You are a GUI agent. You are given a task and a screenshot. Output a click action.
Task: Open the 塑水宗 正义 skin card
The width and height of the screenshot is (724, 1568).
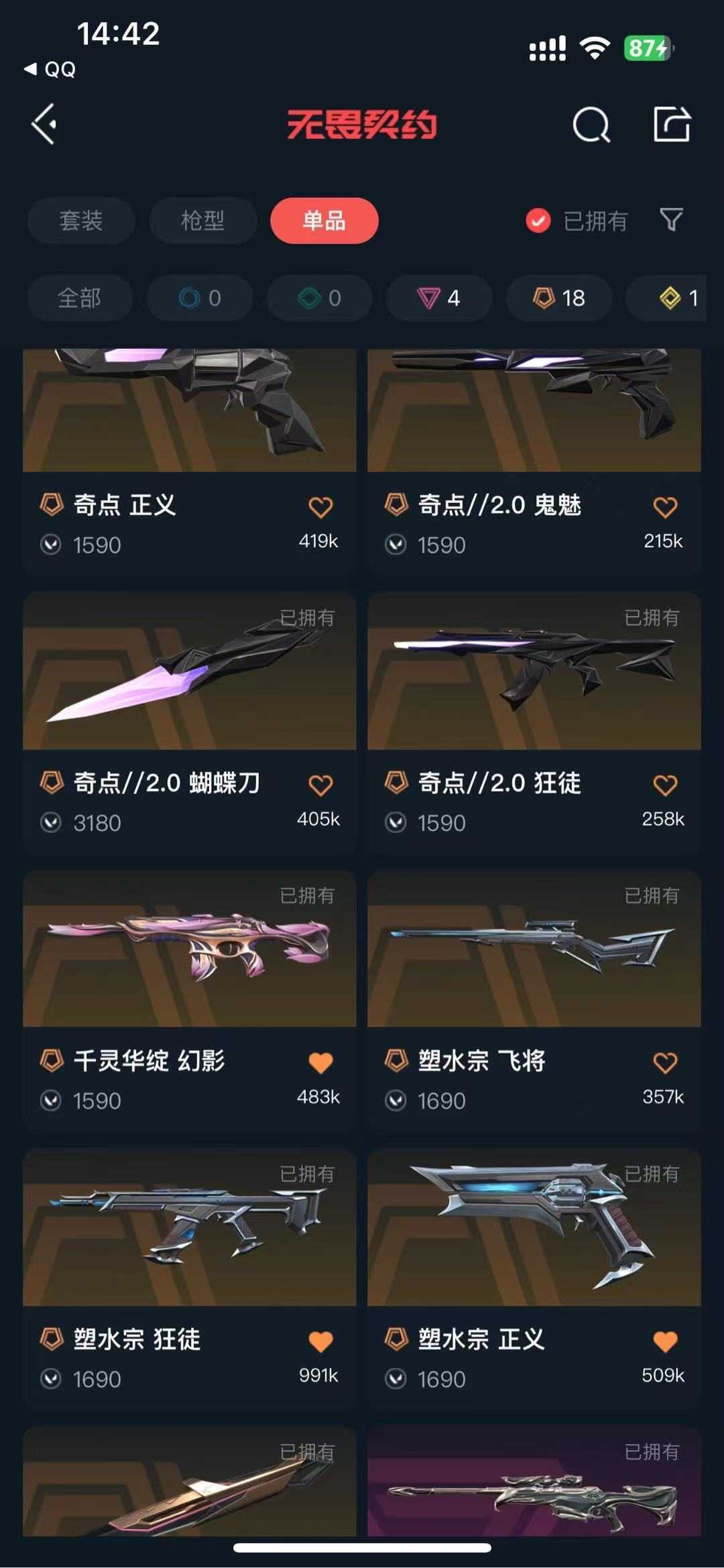point(534,1278)
